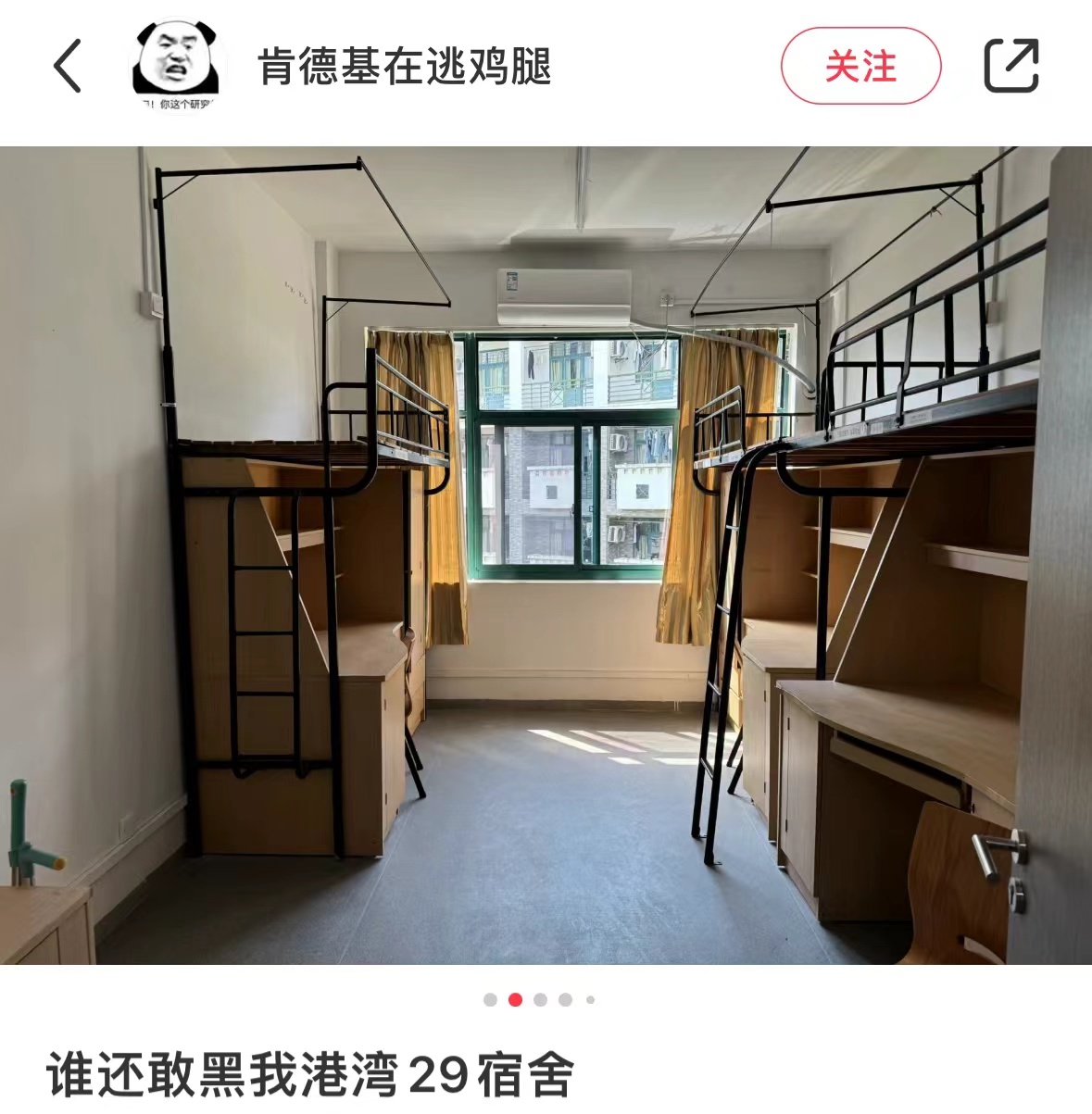
Task: Follow the author with the 关注 button
Action: pos(860,66)
